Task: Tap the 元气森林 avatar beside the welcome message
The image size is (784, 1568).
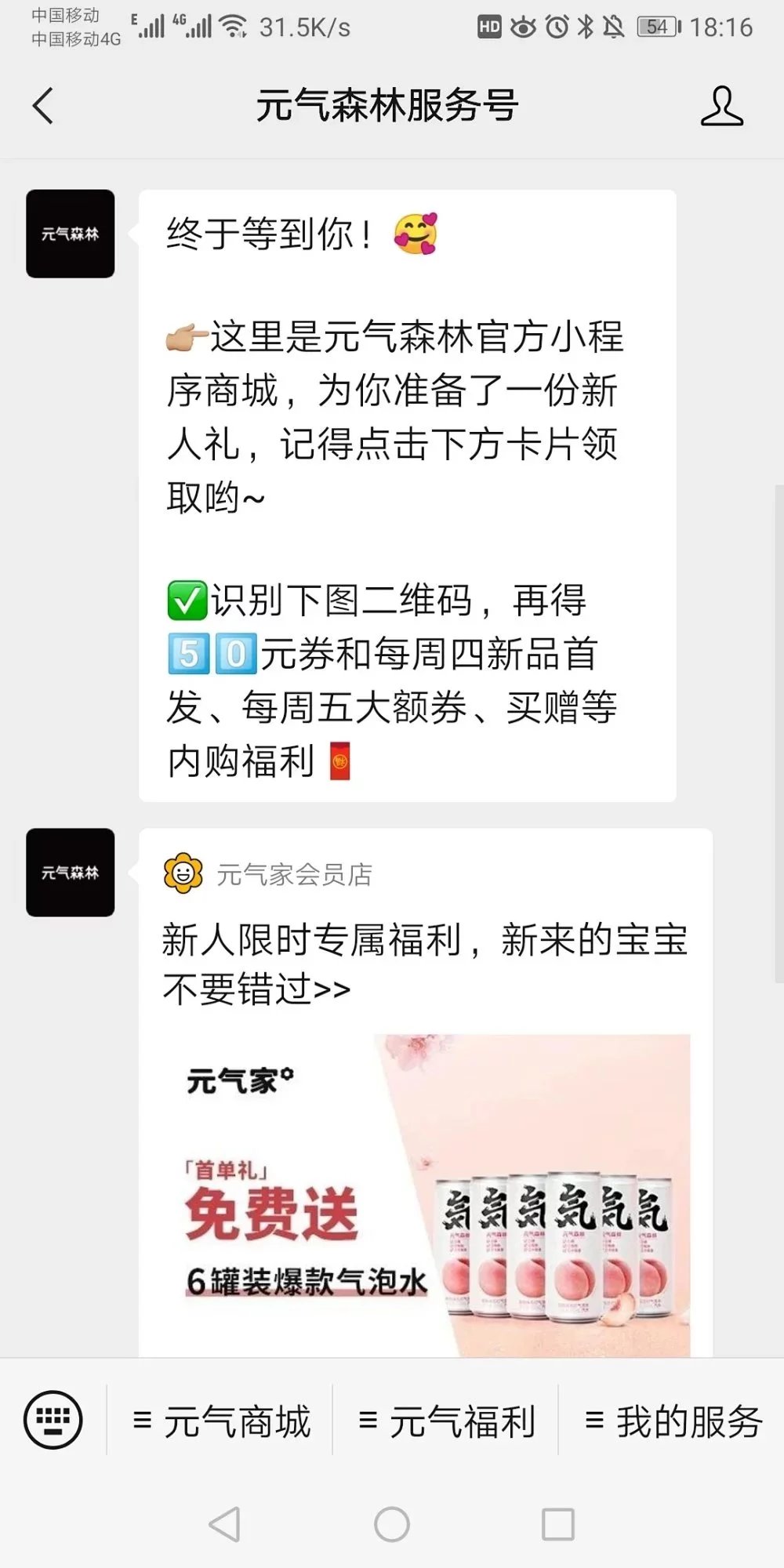Action: point(71,234)
